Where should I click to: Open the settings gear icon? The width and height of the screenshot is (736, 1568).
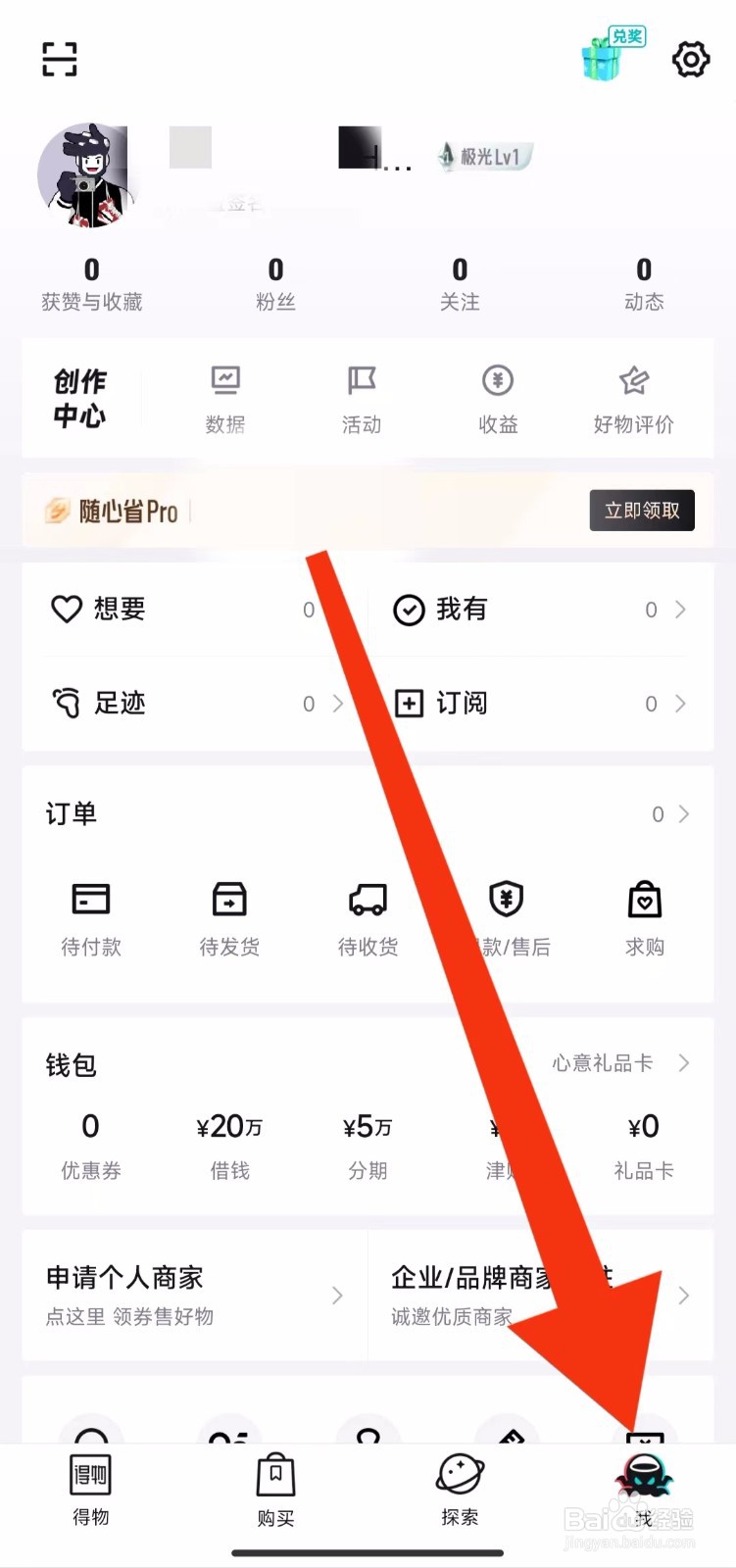[691, 59]
